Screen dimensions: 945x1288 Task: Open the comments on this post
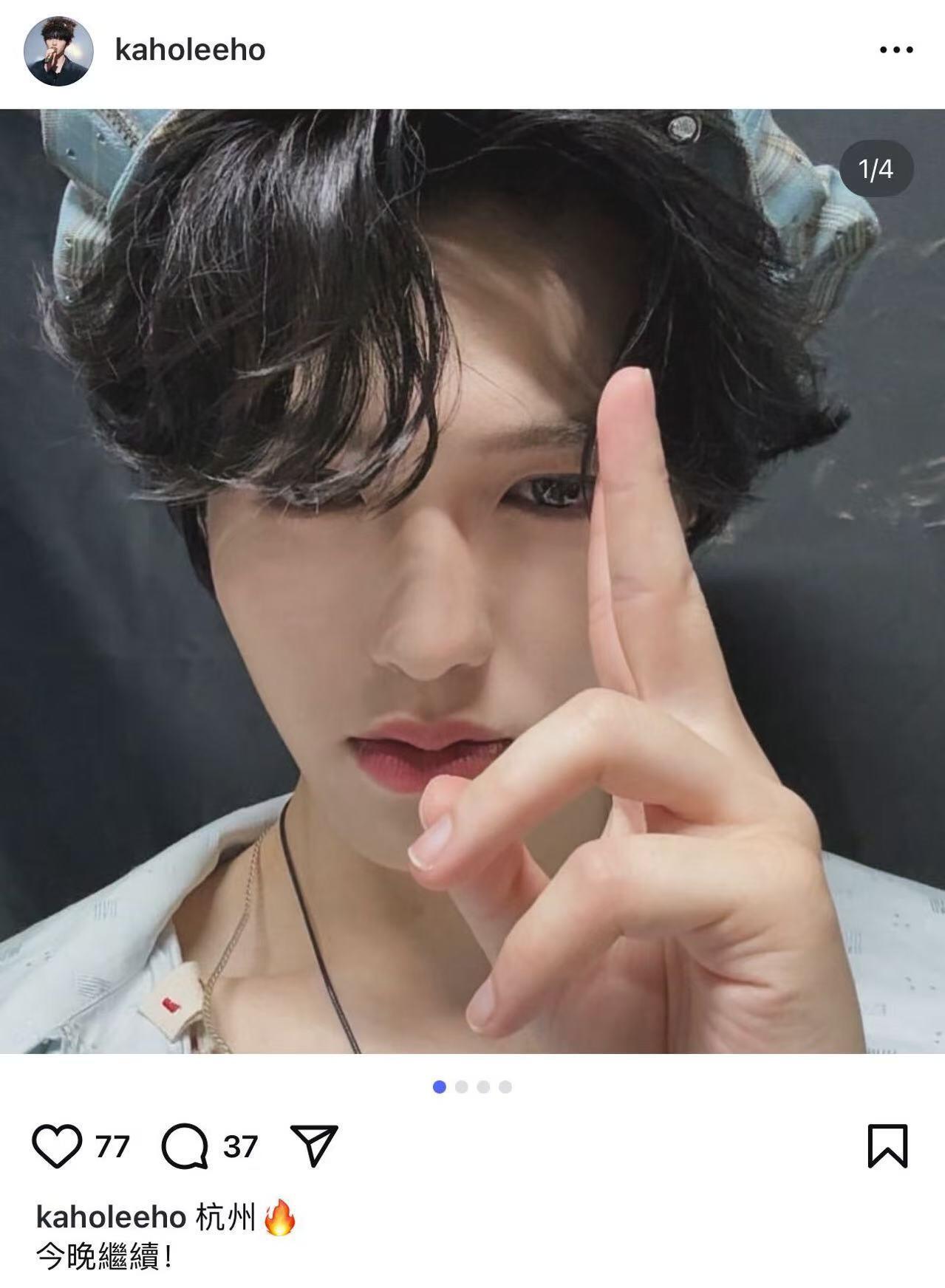tap(185, 1146)
